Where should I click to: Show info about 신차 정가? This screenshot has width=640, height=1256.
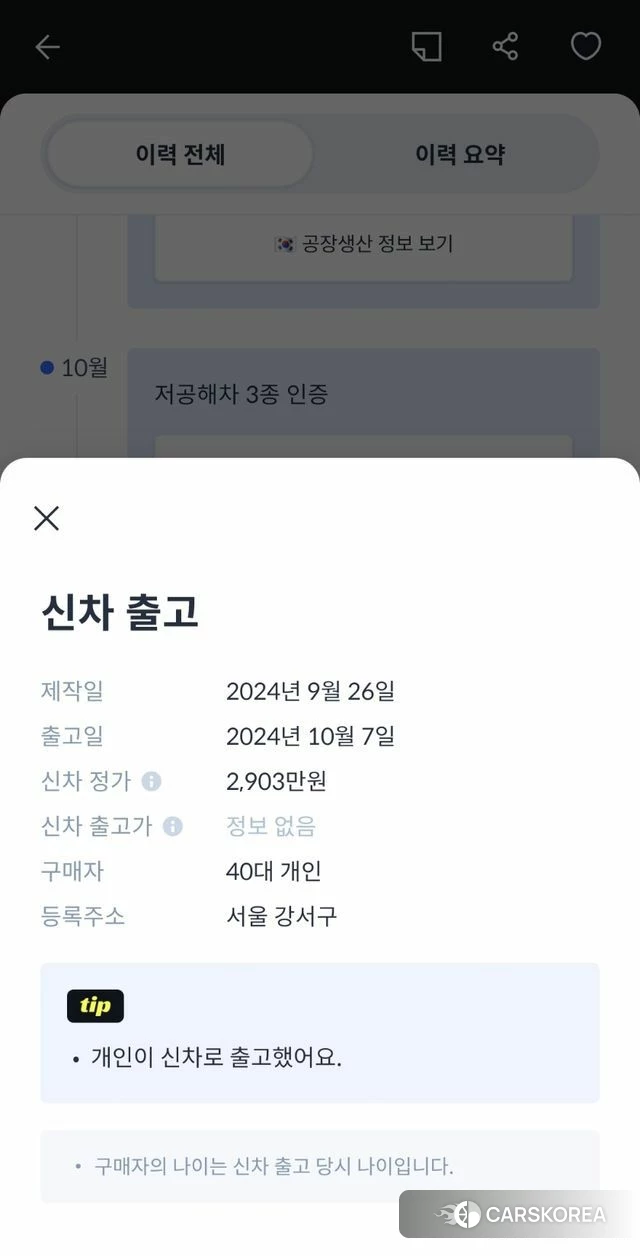151,781
